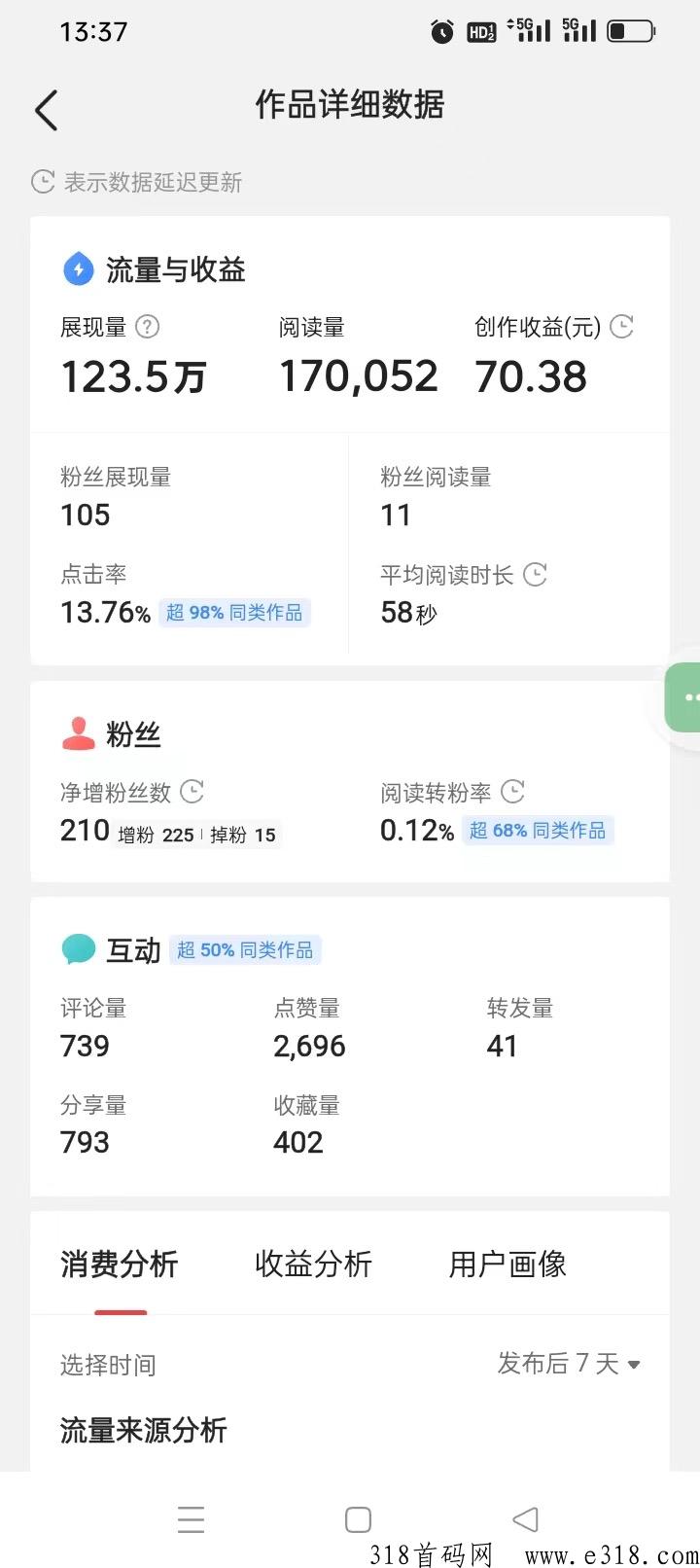
Task: Switch to the 消费分析 tab
Action: click(120, 1265)
